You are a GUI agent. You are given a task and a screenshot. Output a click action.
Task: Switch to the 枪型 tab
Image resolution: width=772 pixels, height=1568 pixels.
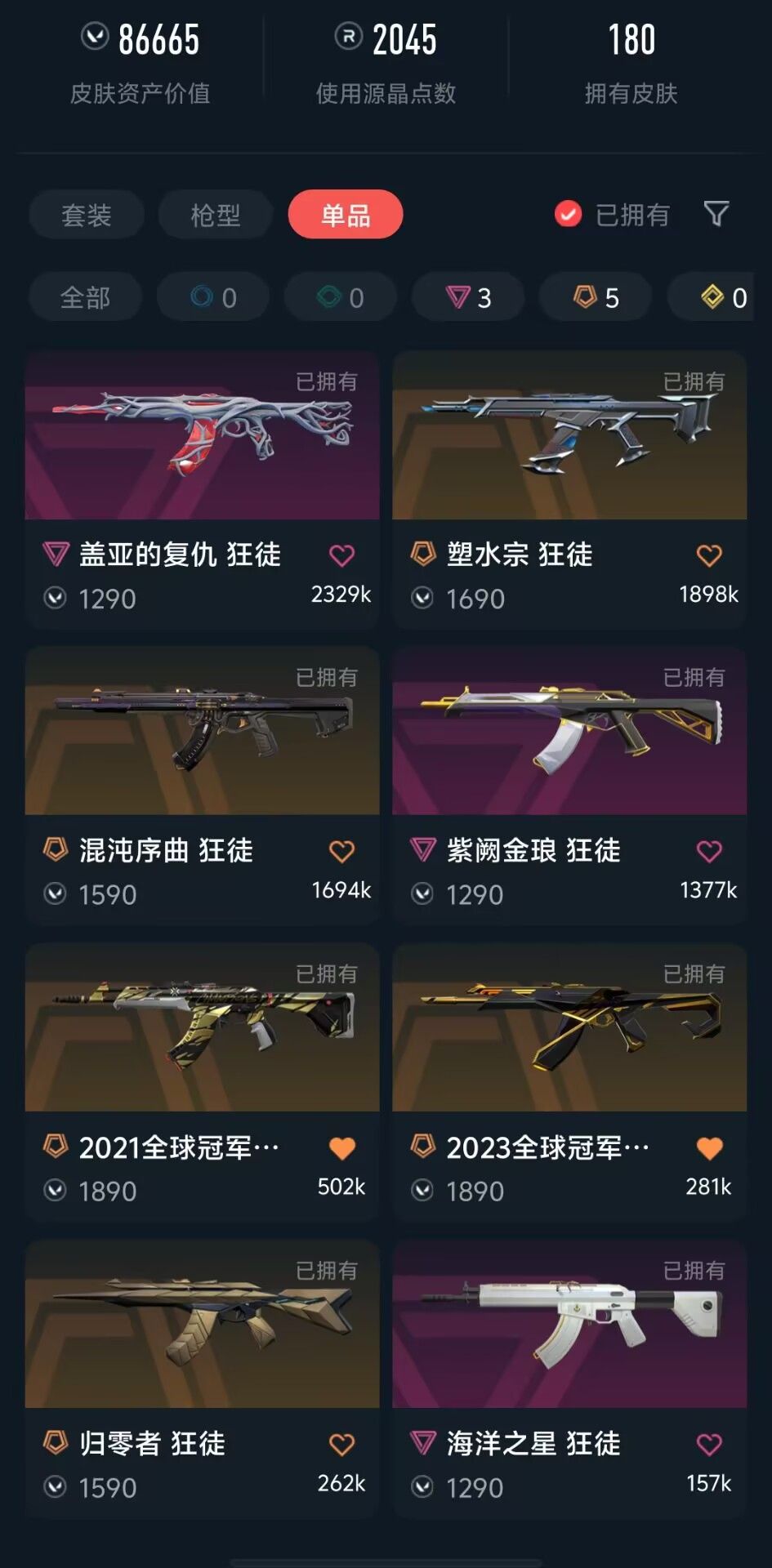tap(216, 215)
